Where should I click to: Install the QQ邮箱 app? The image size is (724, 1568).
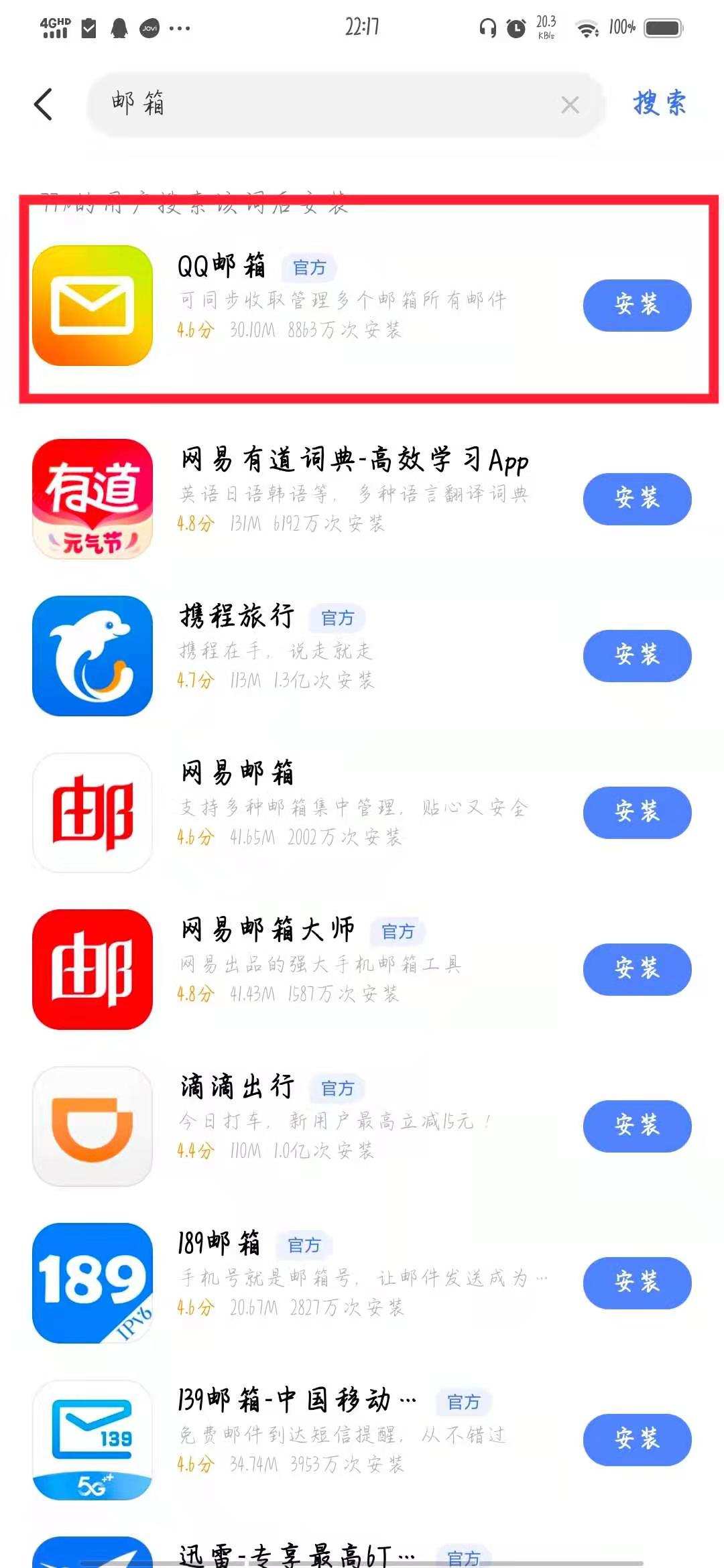tap(636, 305)
